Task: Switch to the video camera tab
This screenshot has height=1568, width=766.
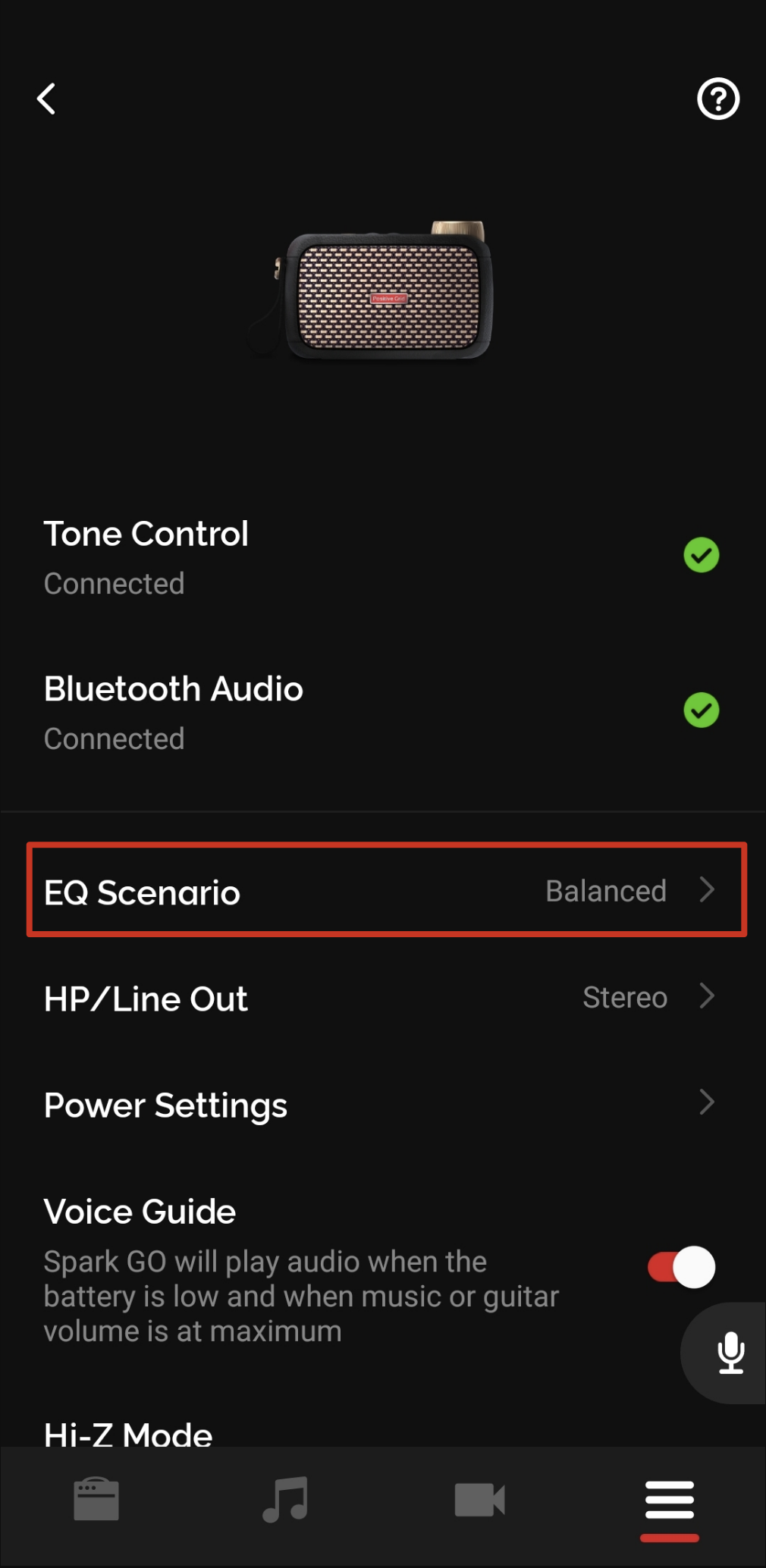Action: click(x=479, y=1500)
